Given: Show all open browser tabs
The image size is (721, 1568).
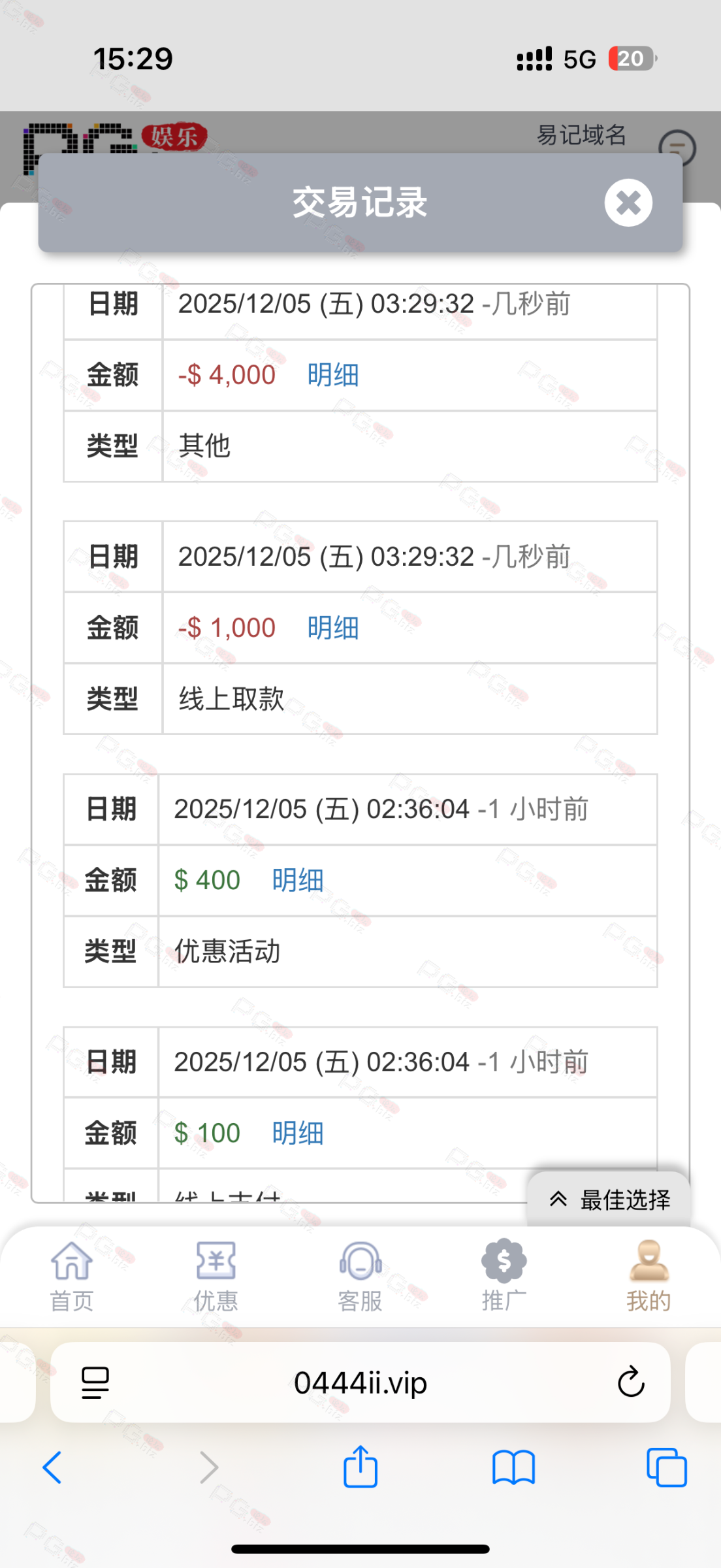Looking at the screenshot, I should [x=666, y=1467].
